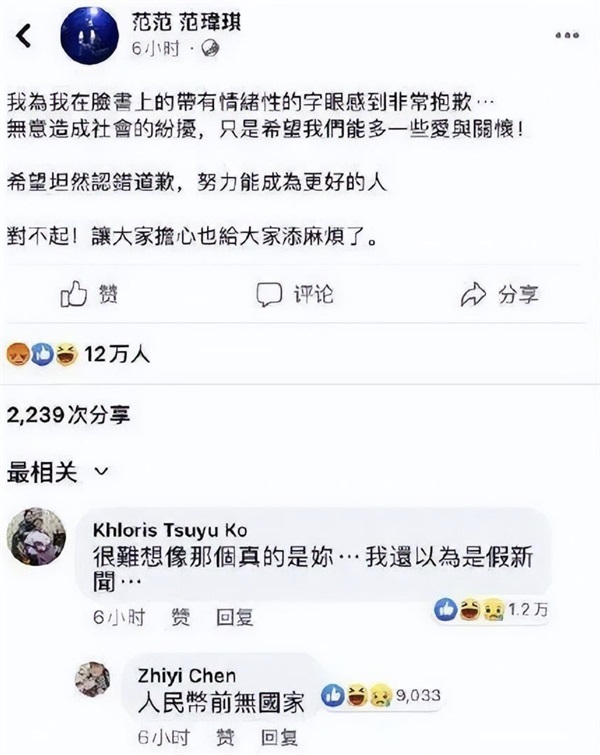View the 12万人 reactions list
Screen dimensions: 600x755
pos(78,353)
